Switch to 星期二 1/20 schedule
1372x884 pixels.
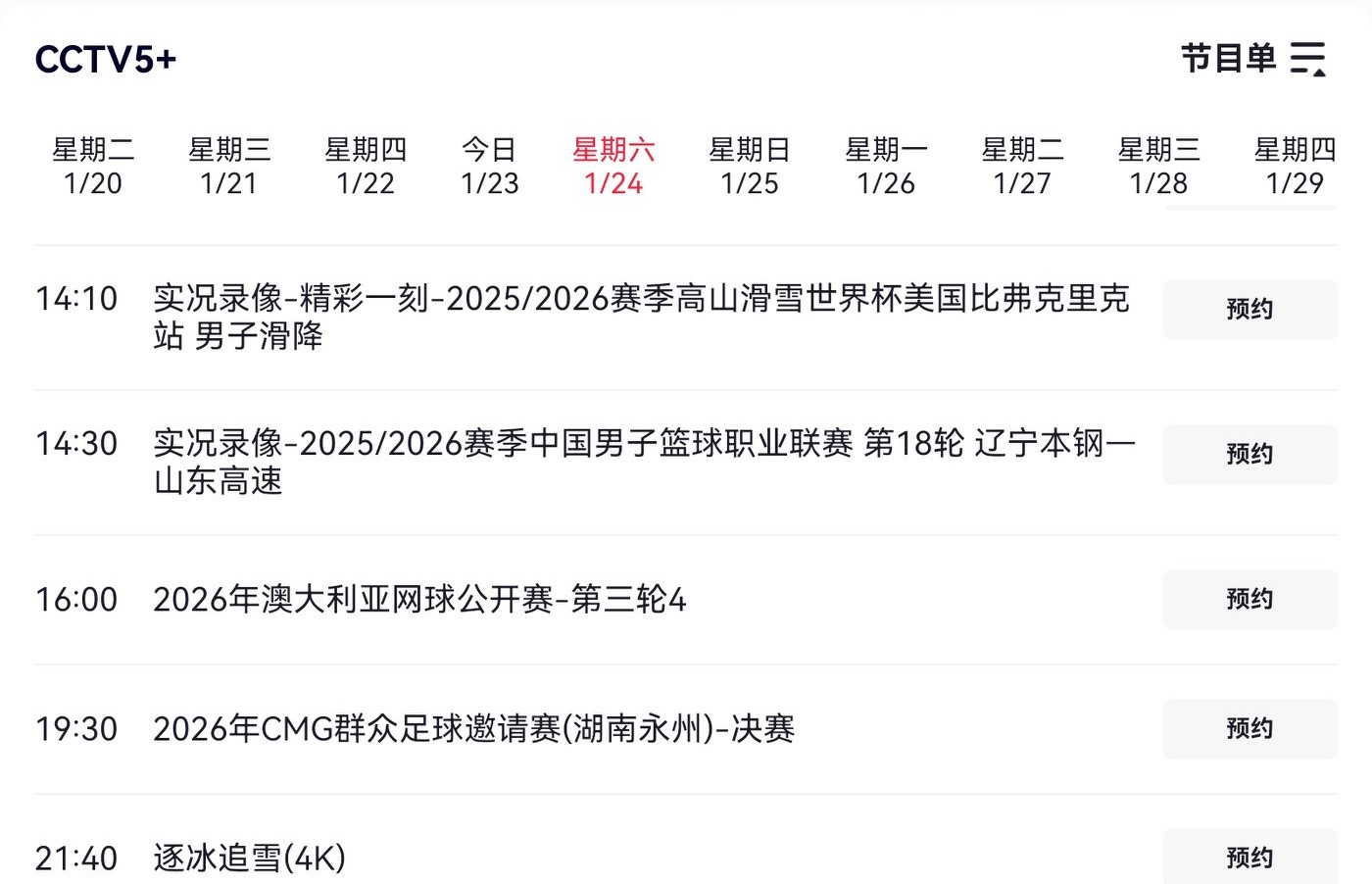tap(93, 167)
